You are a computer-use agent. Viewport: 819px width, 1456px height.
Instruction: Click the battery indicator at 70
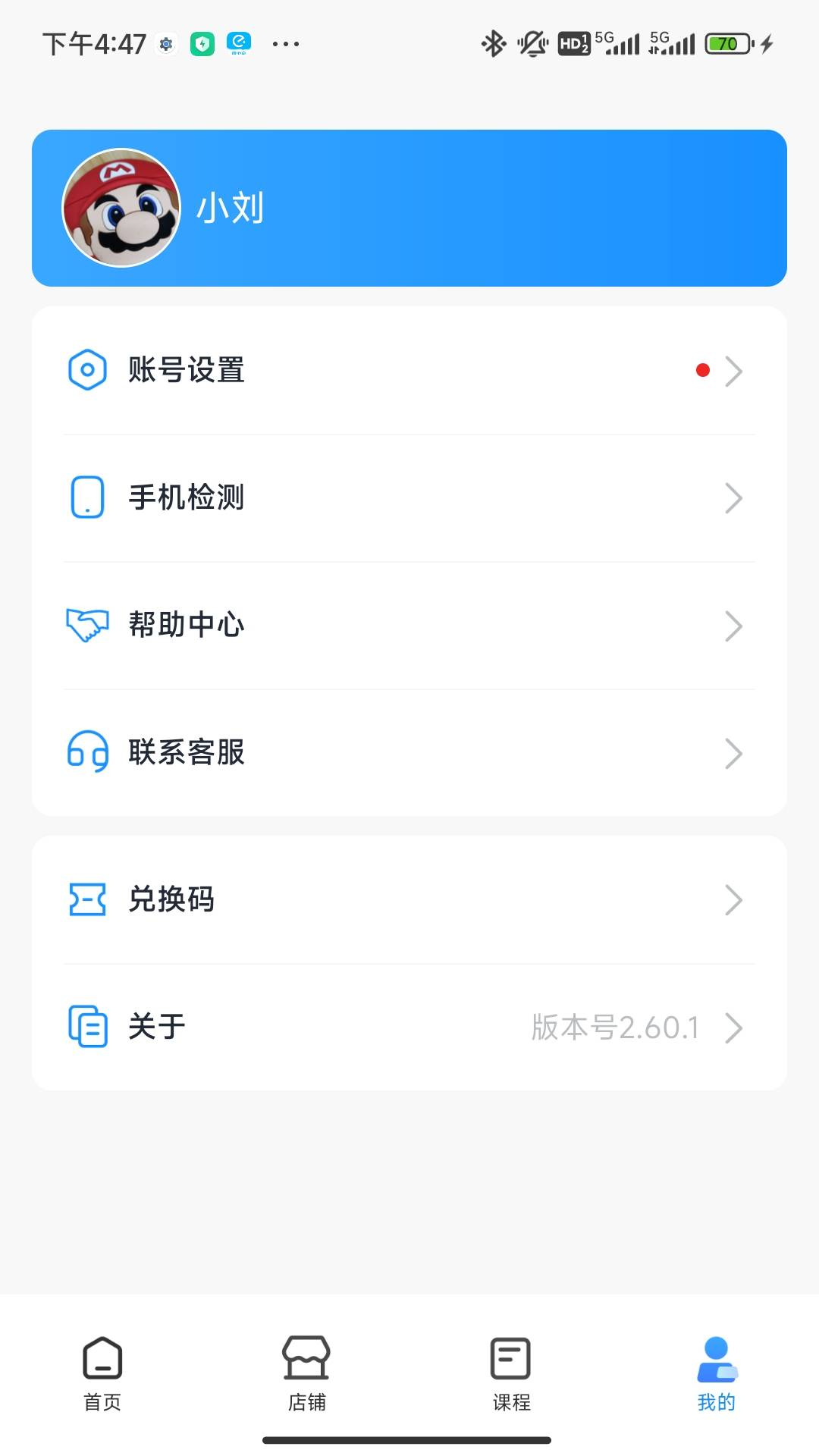point(726,44)
